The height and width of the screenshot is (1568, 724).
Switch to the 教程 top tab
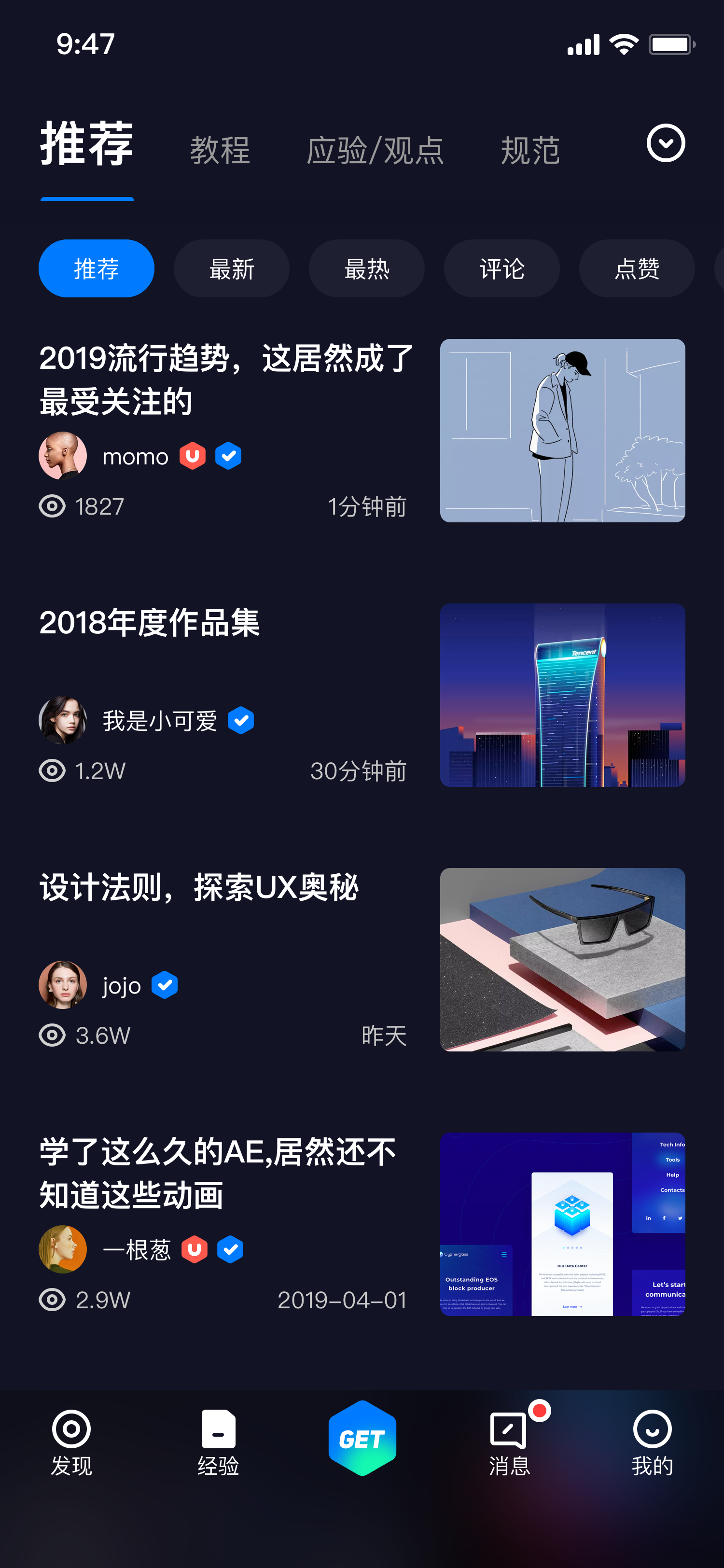tap(220, 150)
